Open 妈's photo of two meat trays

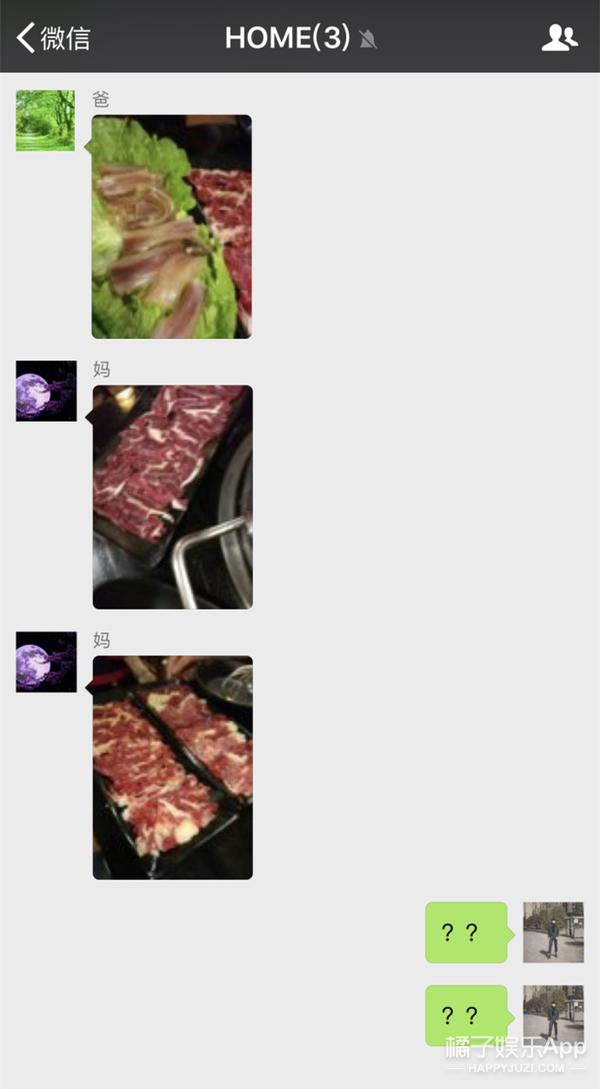172,767
